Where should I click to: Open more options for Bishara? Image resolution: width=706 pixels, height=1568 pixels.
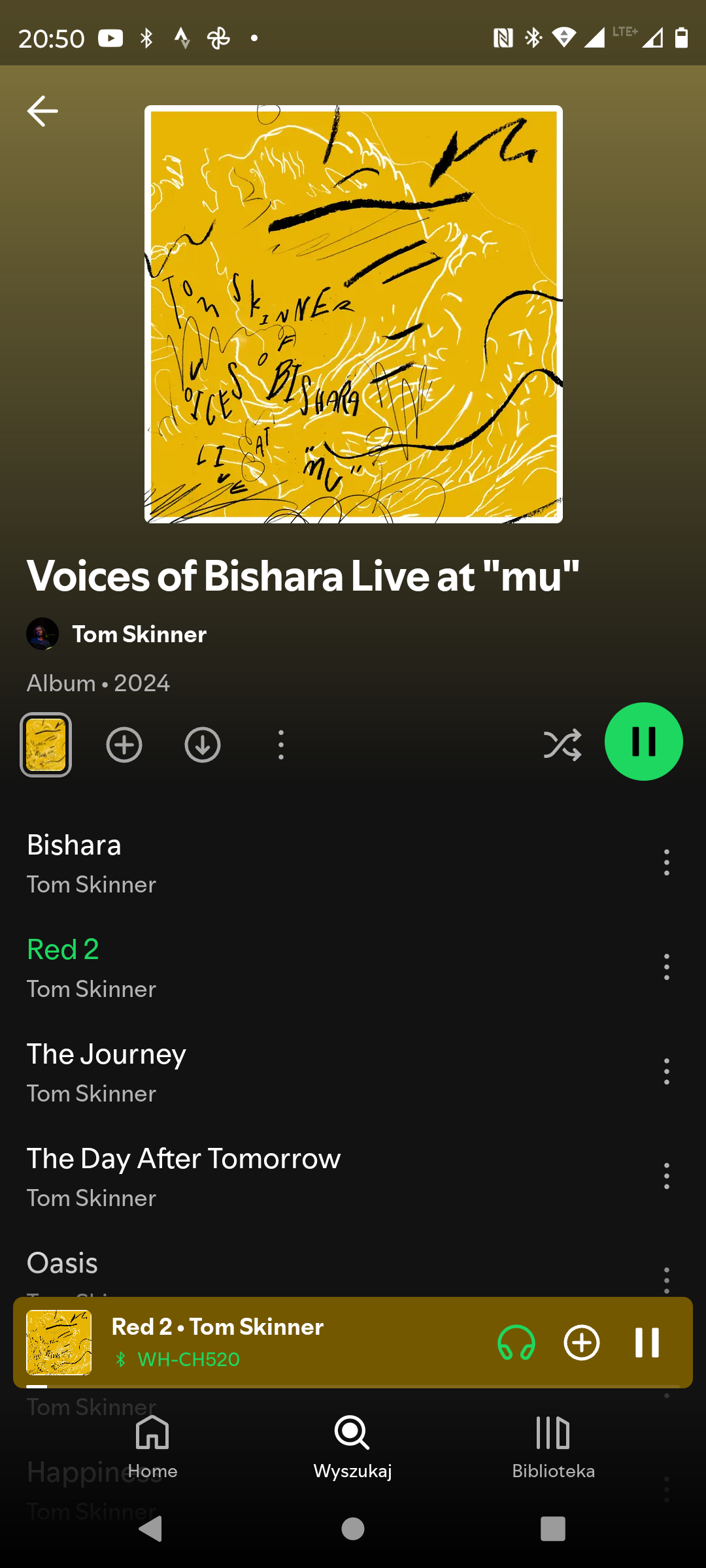coord(666,862)
